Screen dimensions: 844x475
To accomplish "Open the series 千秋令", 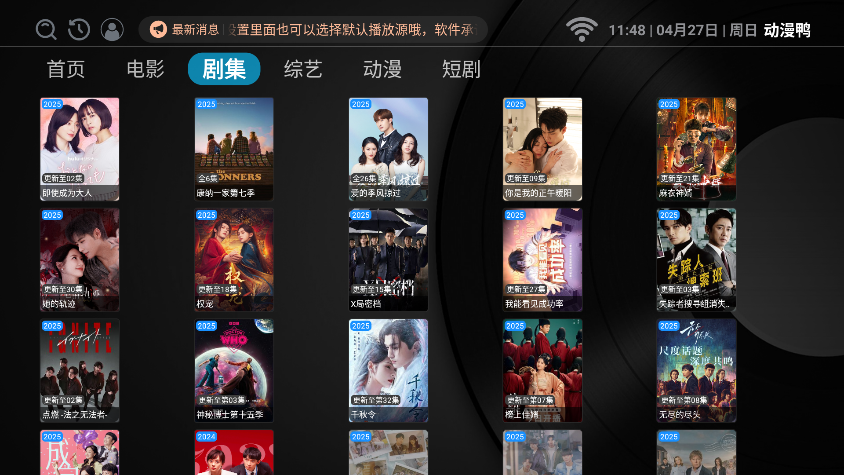I will (x=388, y=370).
